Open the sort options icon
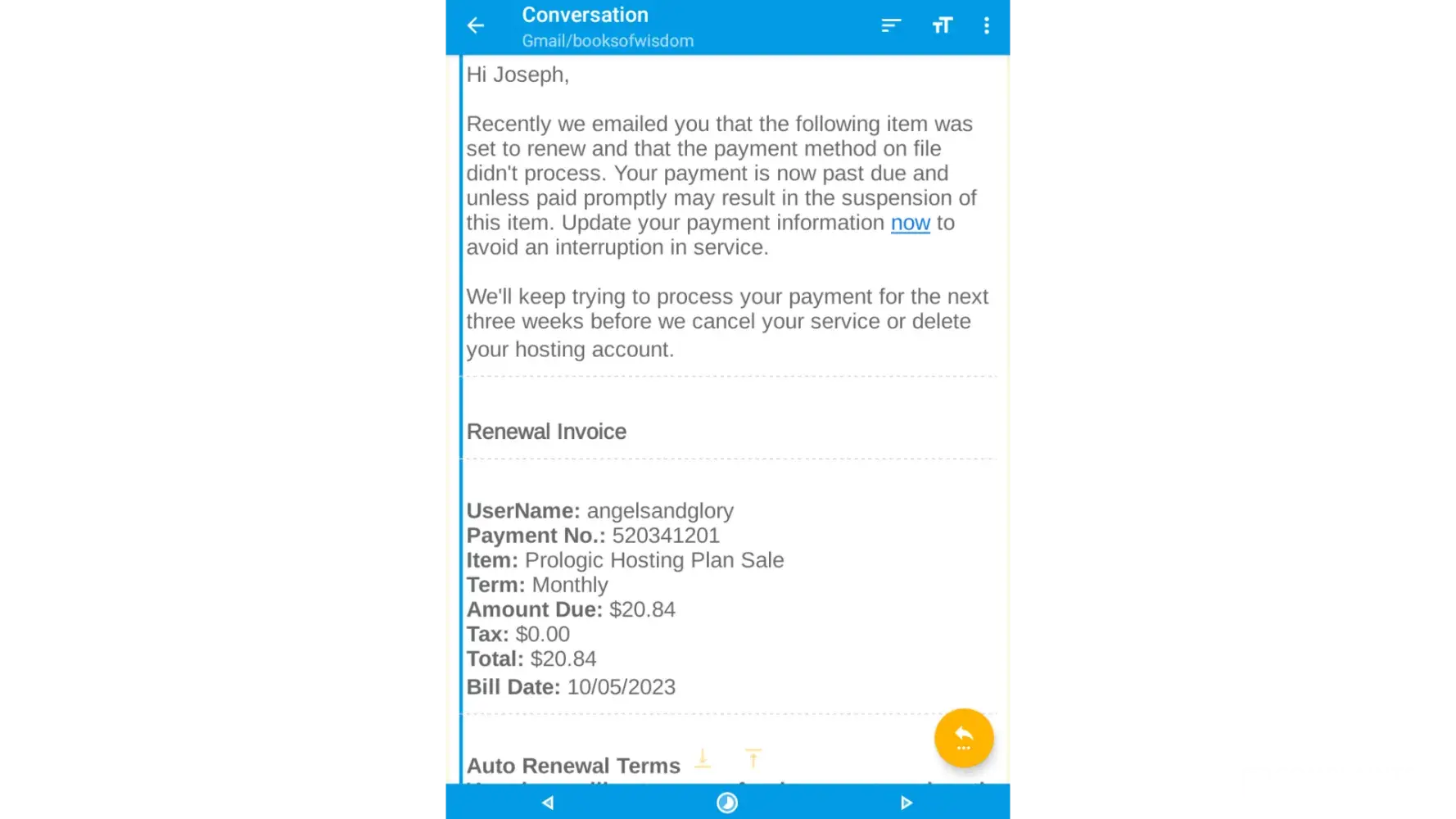This screenshot has width=1456, height=819. coord(891,25)
